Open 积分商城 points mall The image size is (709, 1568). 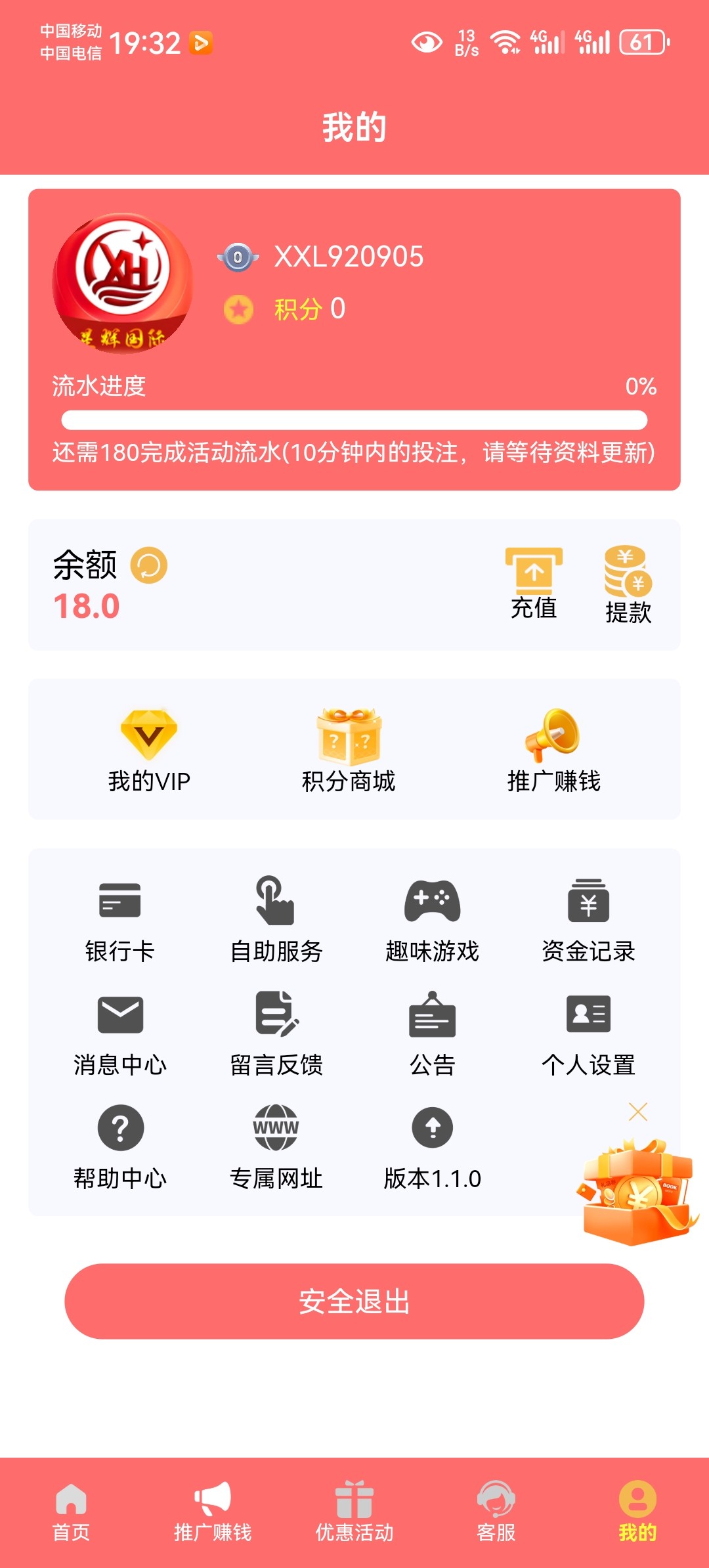click(x=349, y=752)
